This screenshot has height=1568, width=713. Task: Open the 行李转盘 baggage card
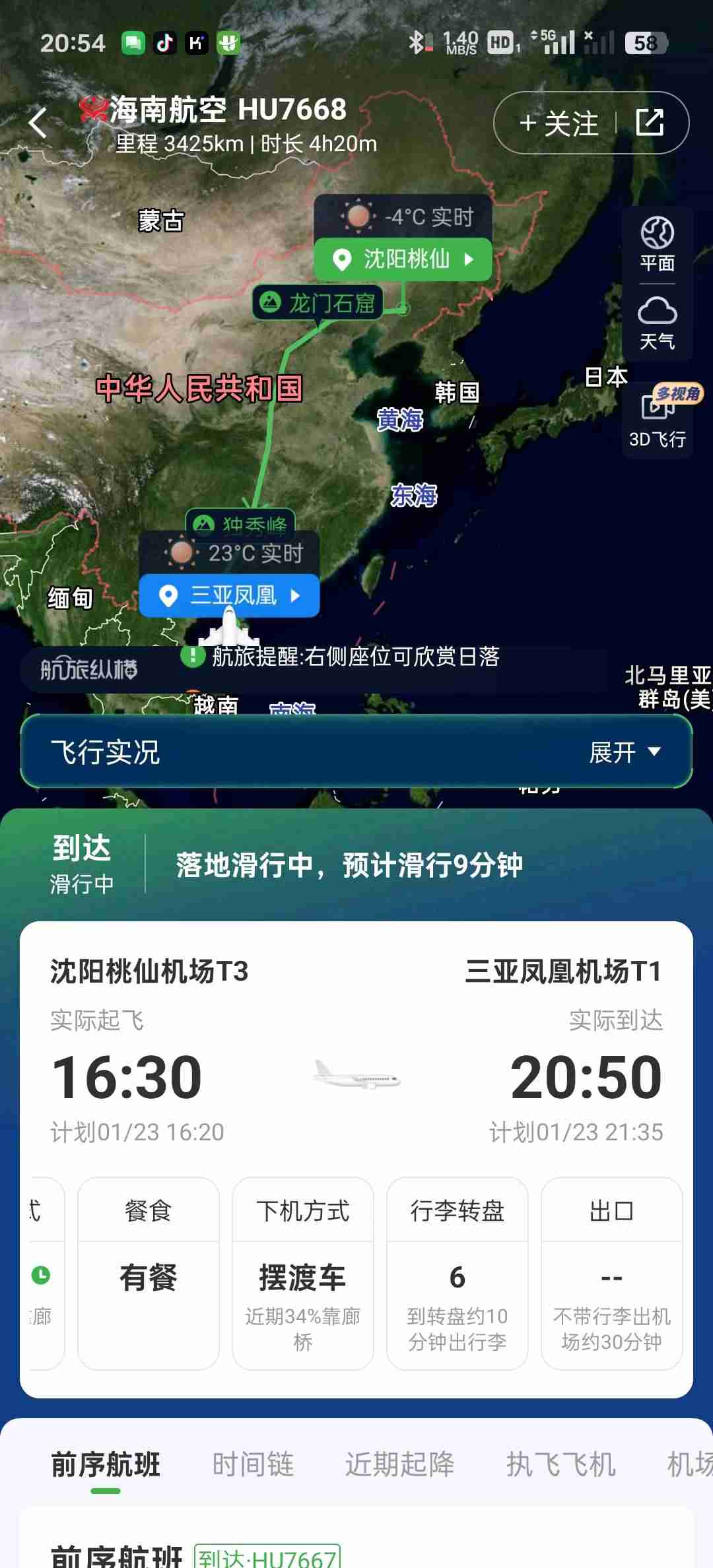pos(457,1273)
